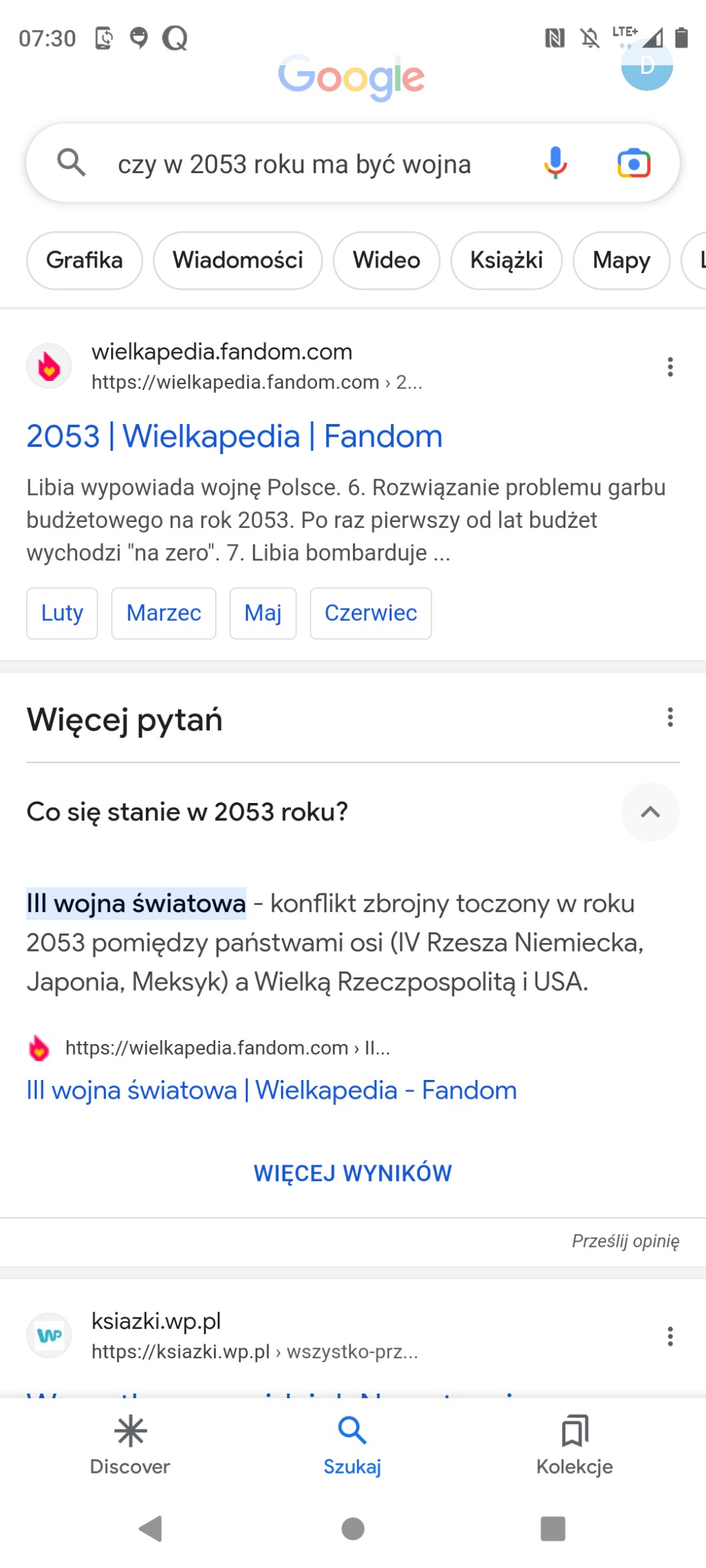Screen dimensions: 706x1568
Task: Open the Mapy filter chip
Action: coord(621,260)
